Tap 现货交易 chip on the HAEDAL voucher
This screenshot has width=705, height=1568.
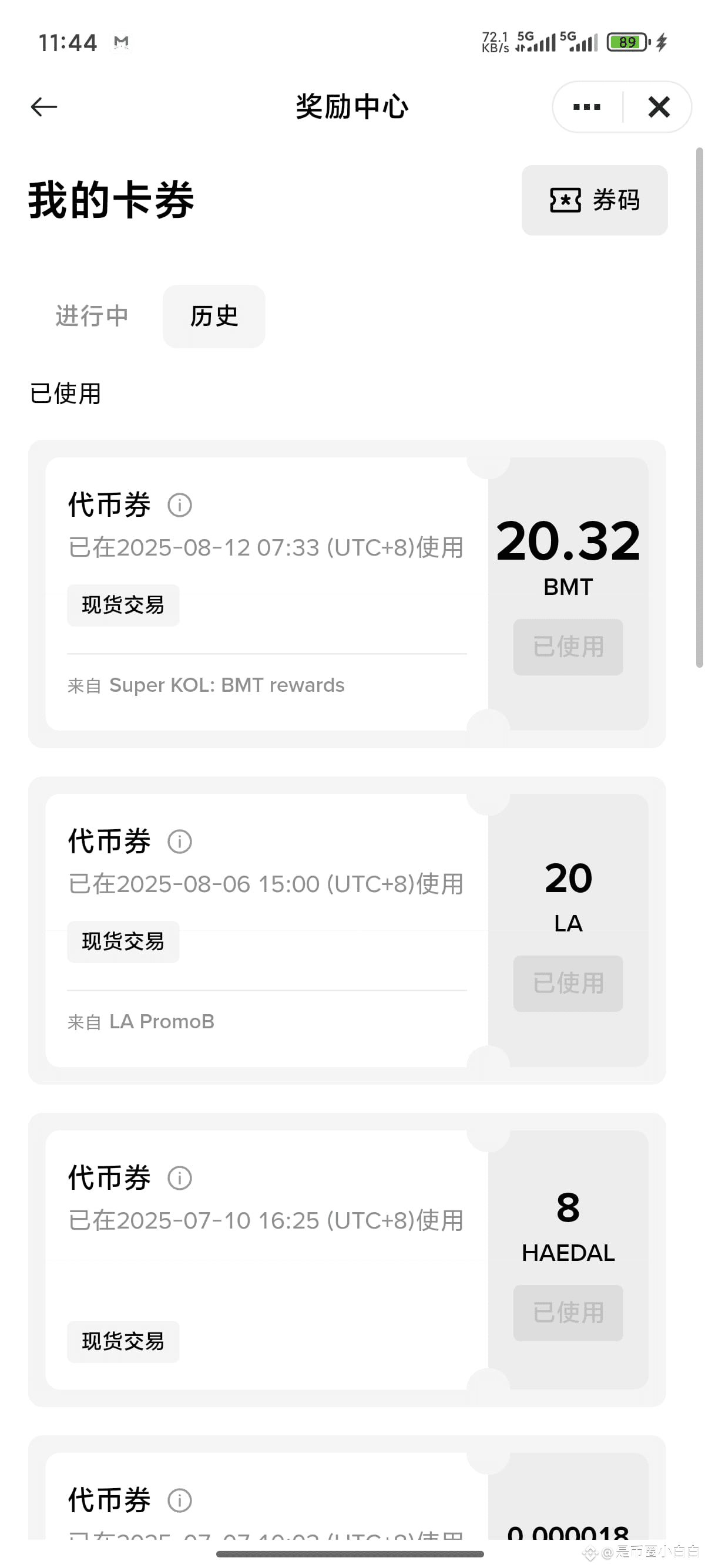(x=123, y=1341)
